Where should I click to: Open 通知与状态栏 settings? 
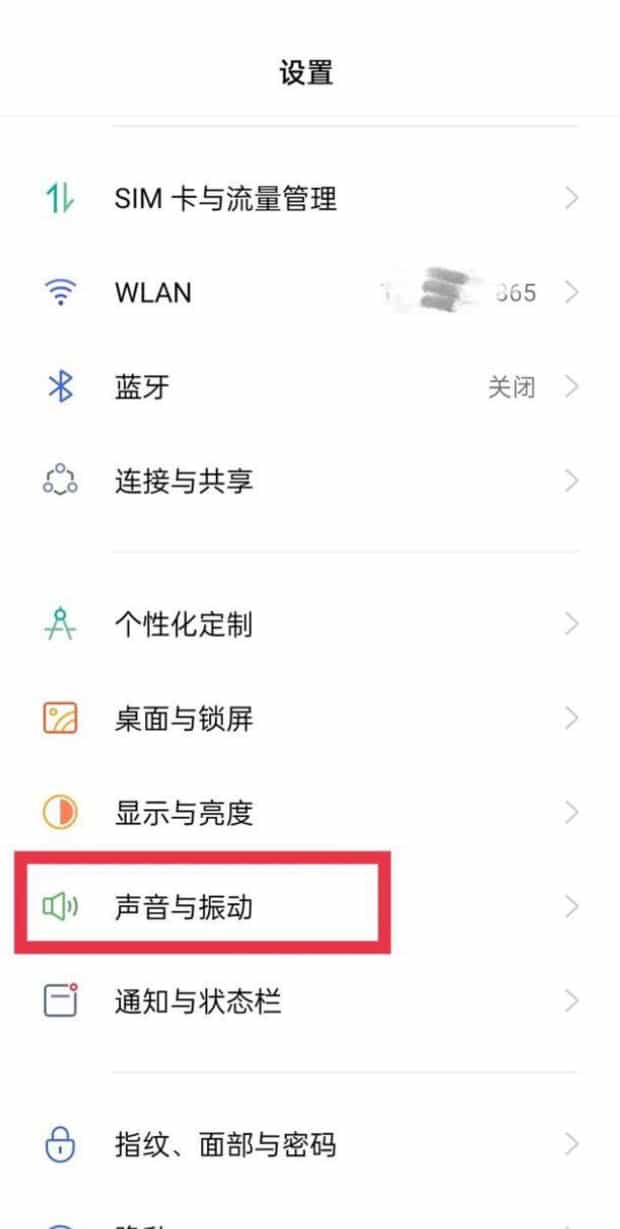(197, 1001)
